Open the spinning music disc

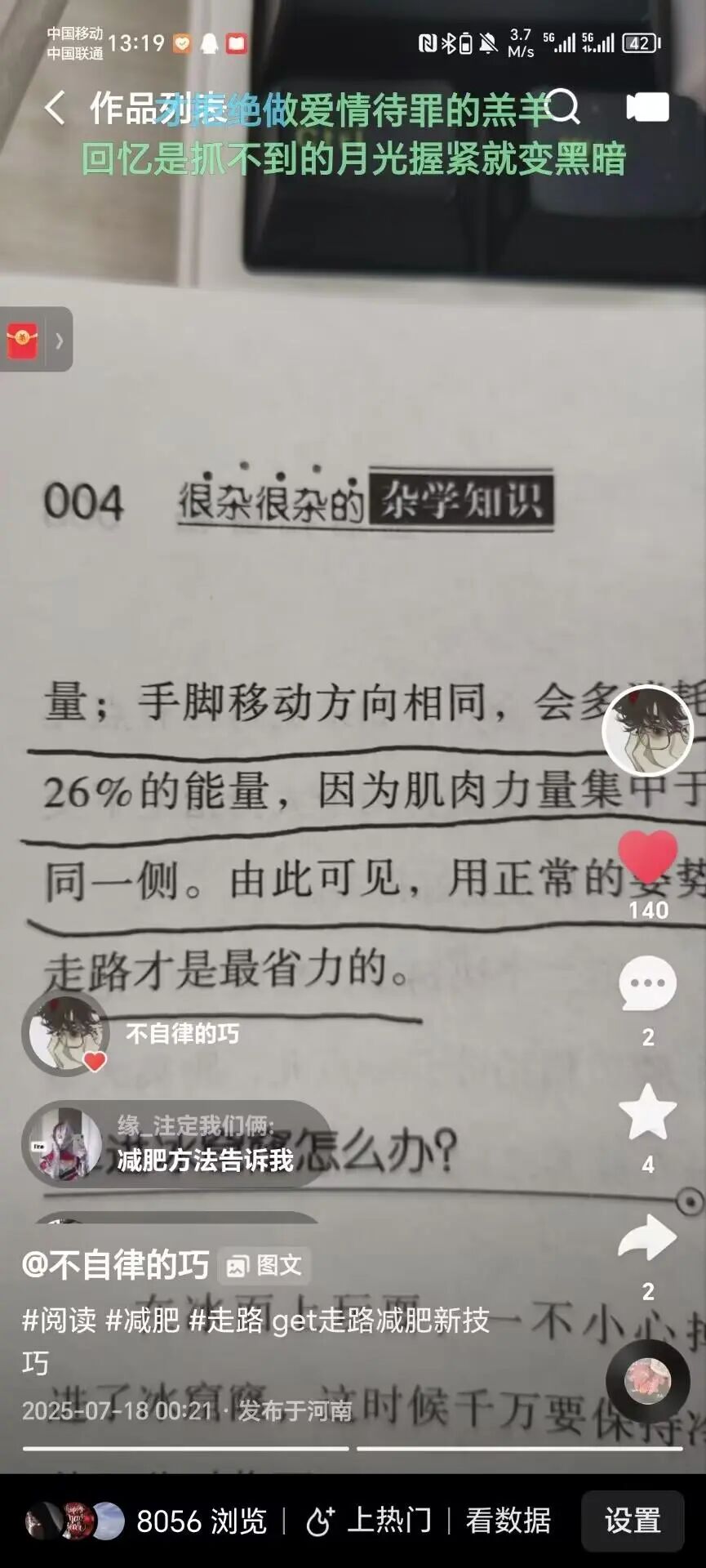coord(648,1382)
